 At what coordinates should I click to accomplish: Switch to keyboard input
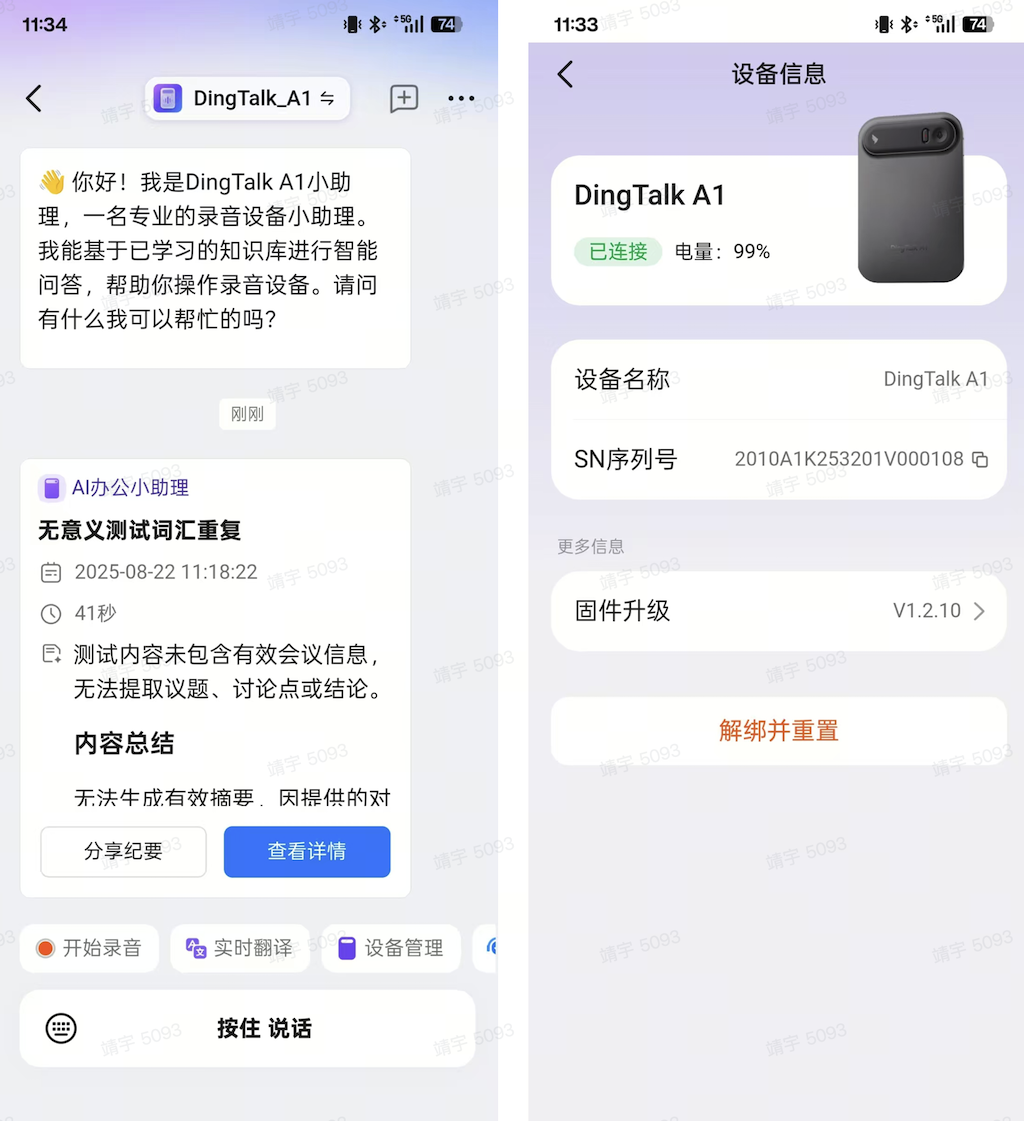point(61,1028)
